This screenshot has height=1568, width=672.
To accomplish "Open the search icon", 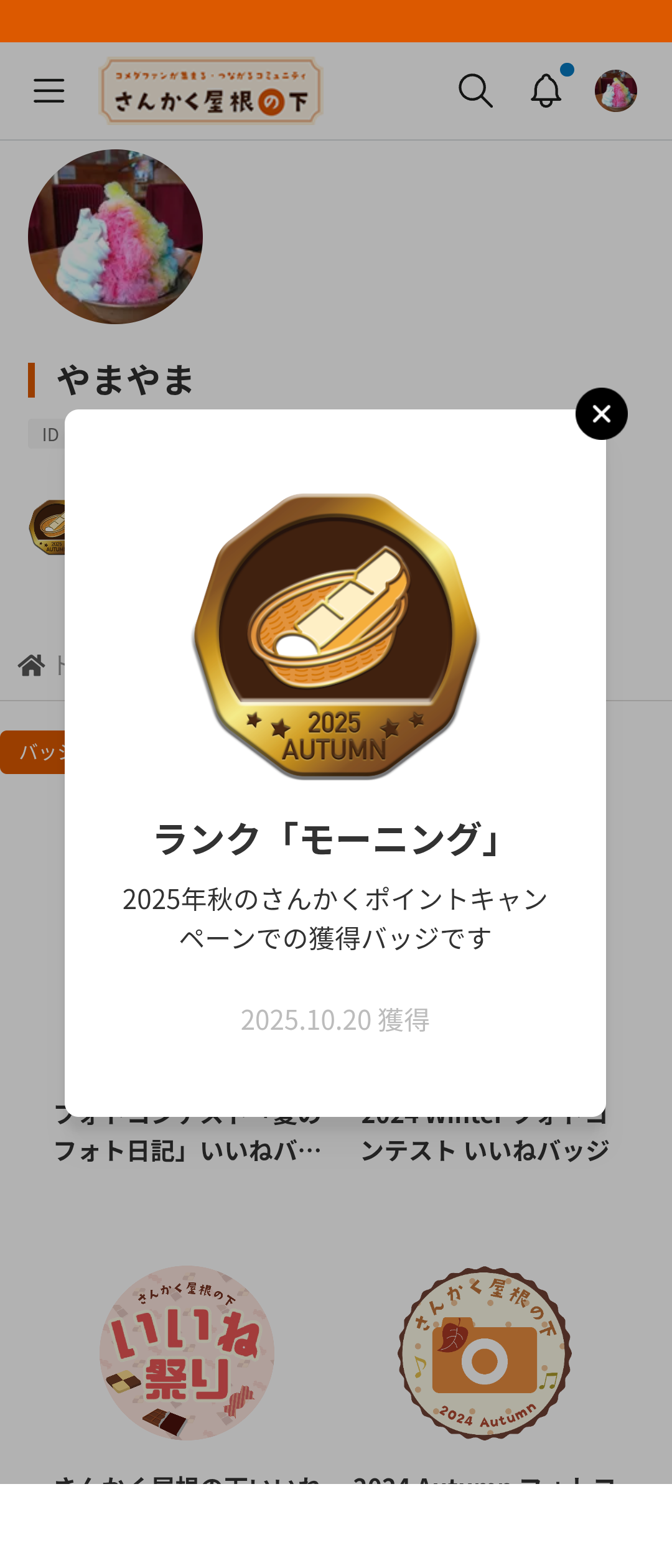I will pyautogui.click(x=475, y=91).
